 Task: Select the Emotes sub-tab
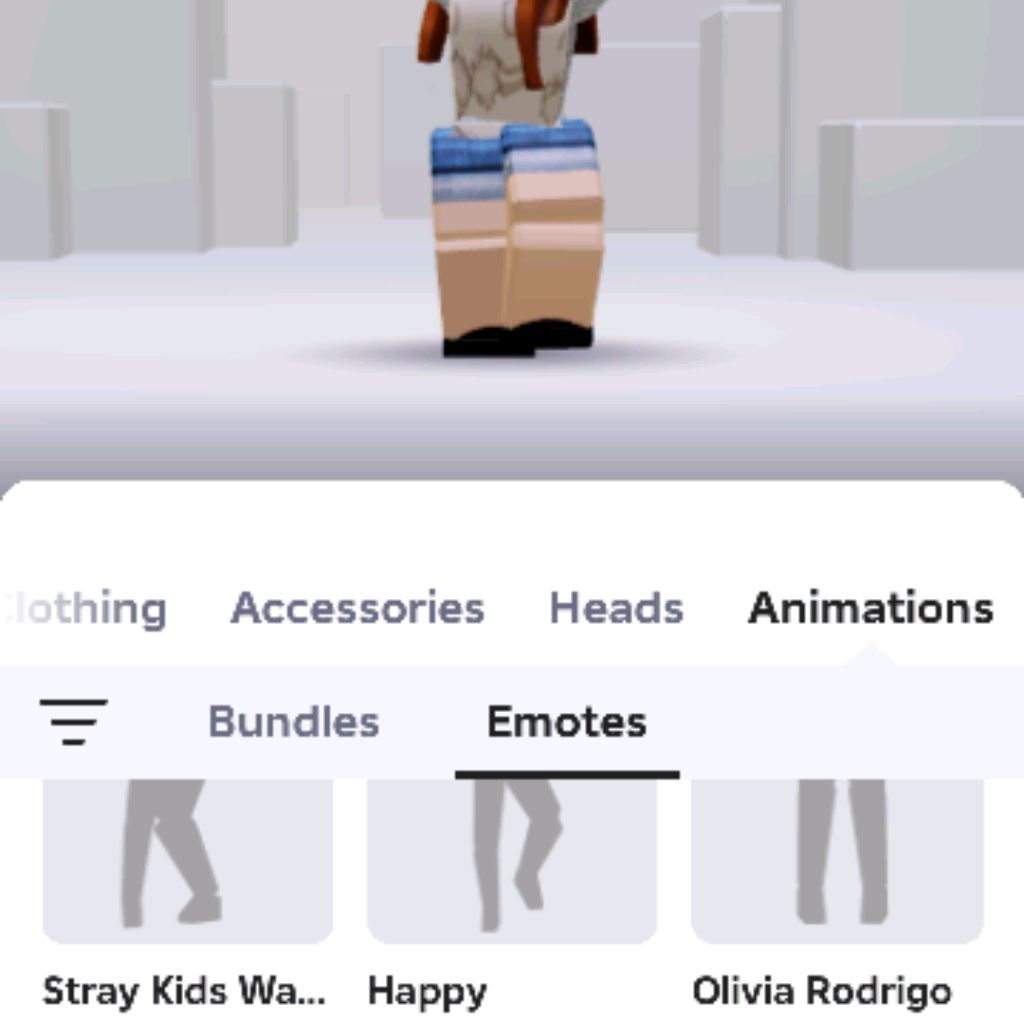[566, 722]
